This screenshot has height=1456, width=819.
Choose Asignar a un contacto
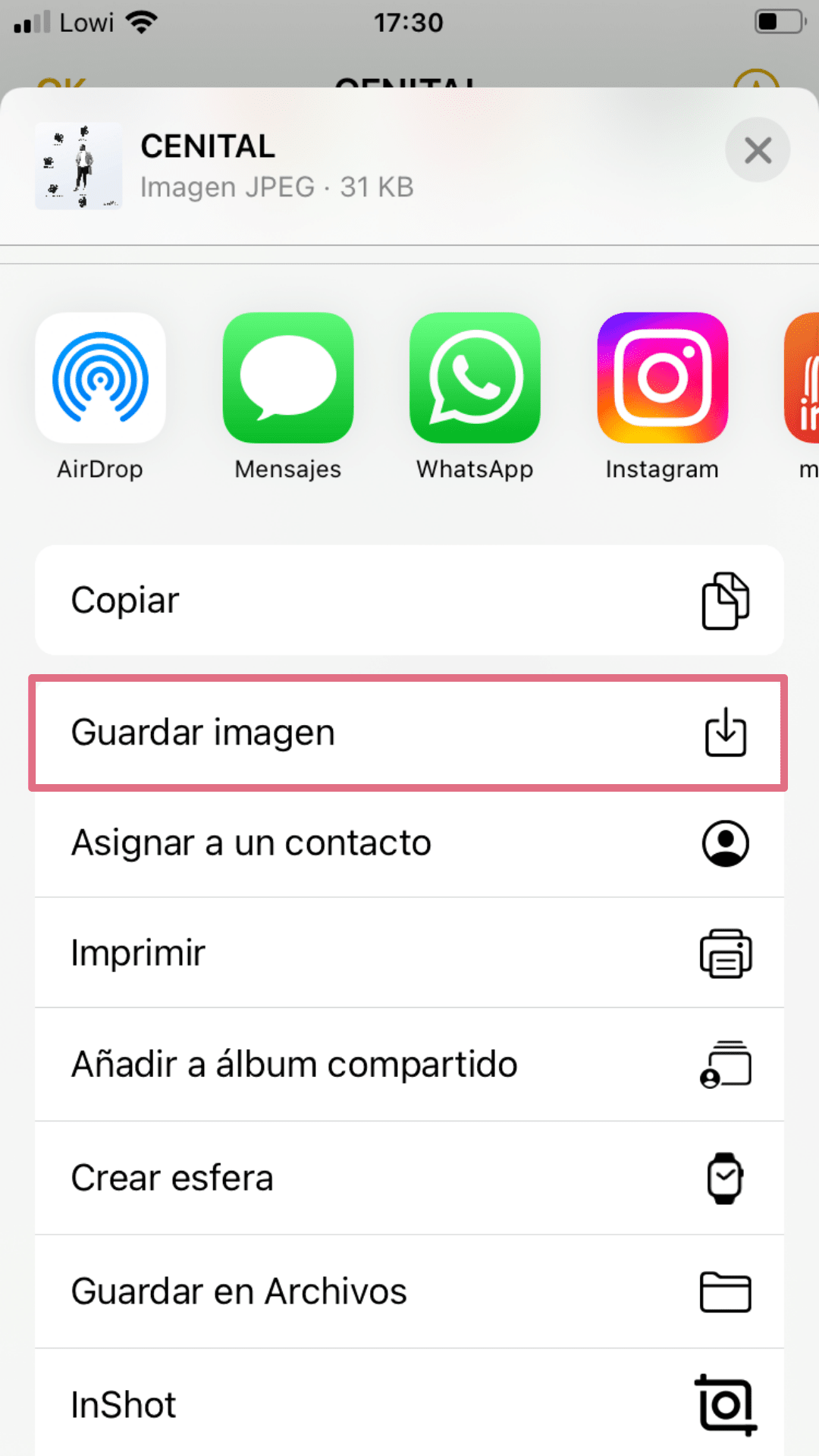pyautogui.click(x=409, y=843)
